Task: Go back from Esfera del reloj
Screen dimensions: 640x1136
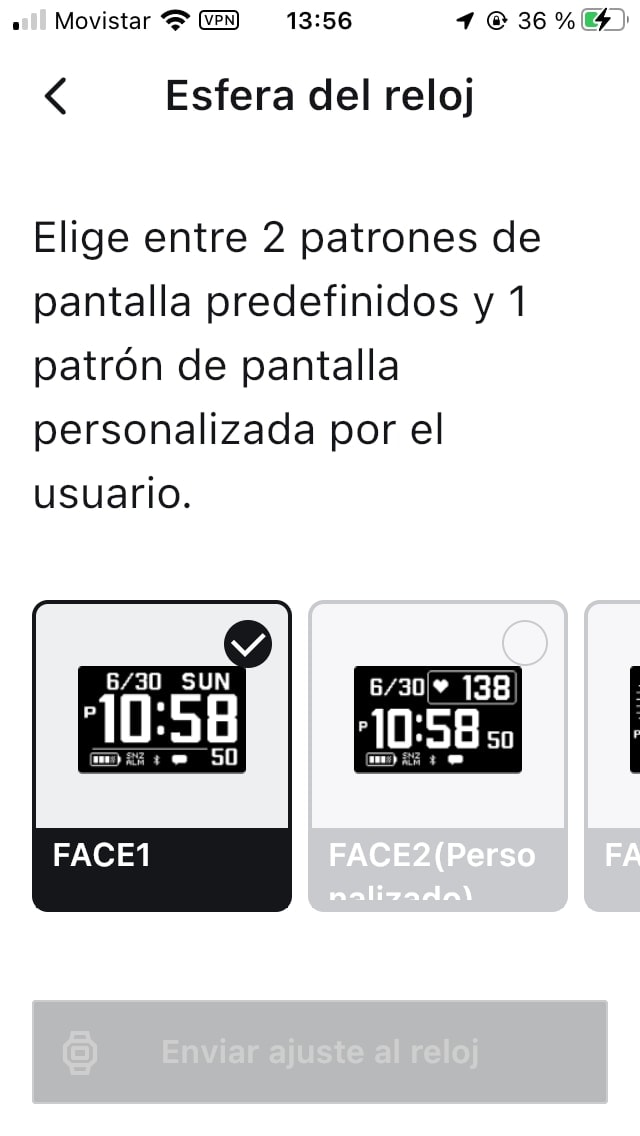Action: 56,97
